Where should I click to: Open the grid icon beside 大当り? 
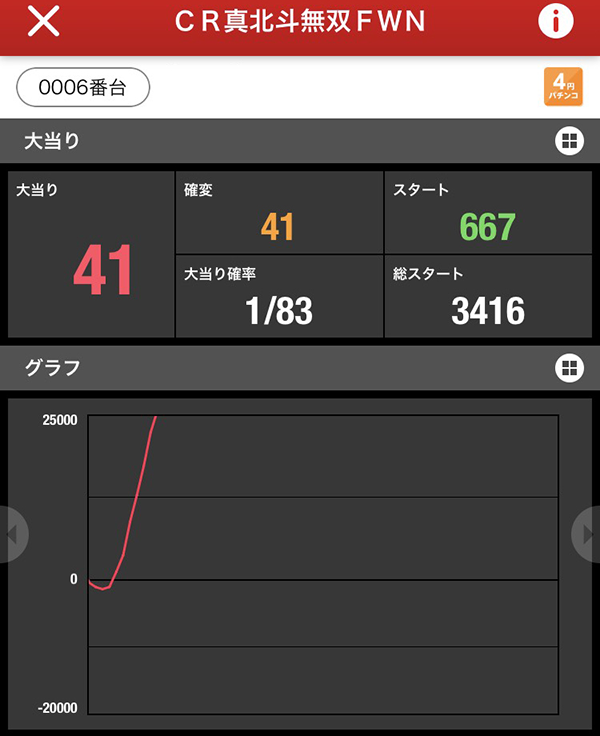tap(568, 142)
